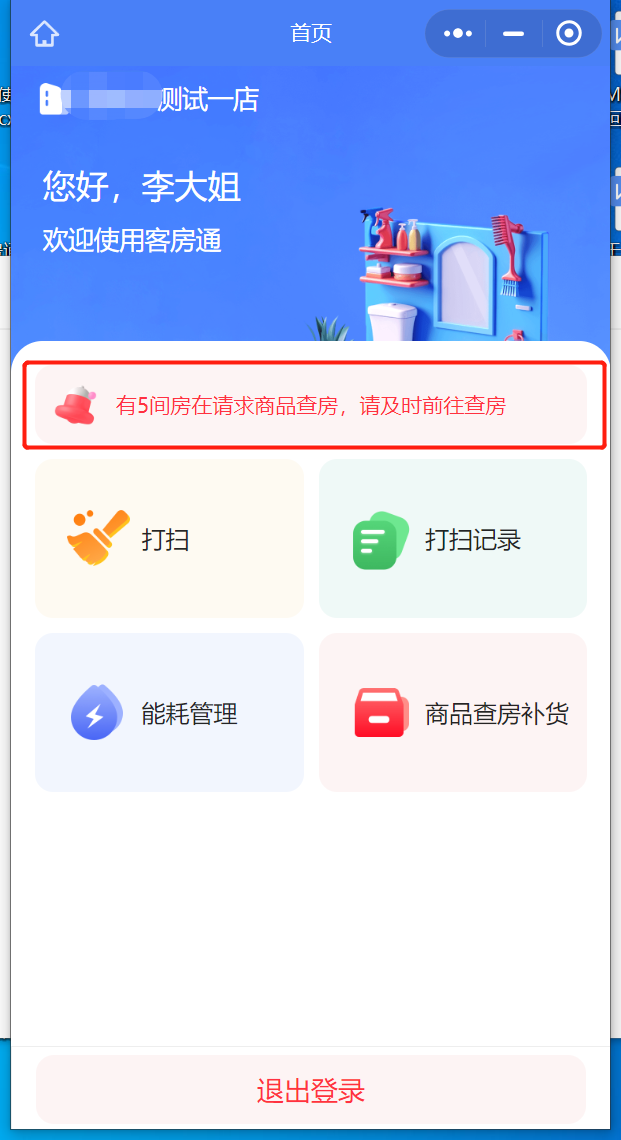Tap the 退出登录 logout button
This screenshot has height=1140, width=621.
tap(311, 1090)
